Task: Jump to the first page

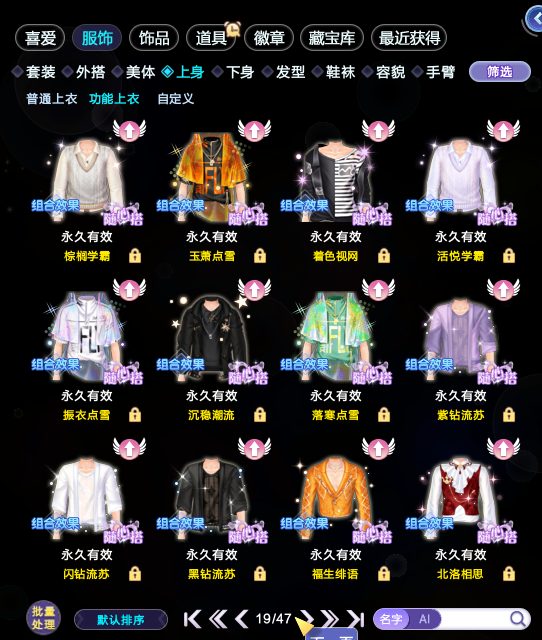Action: click(192, 619)
